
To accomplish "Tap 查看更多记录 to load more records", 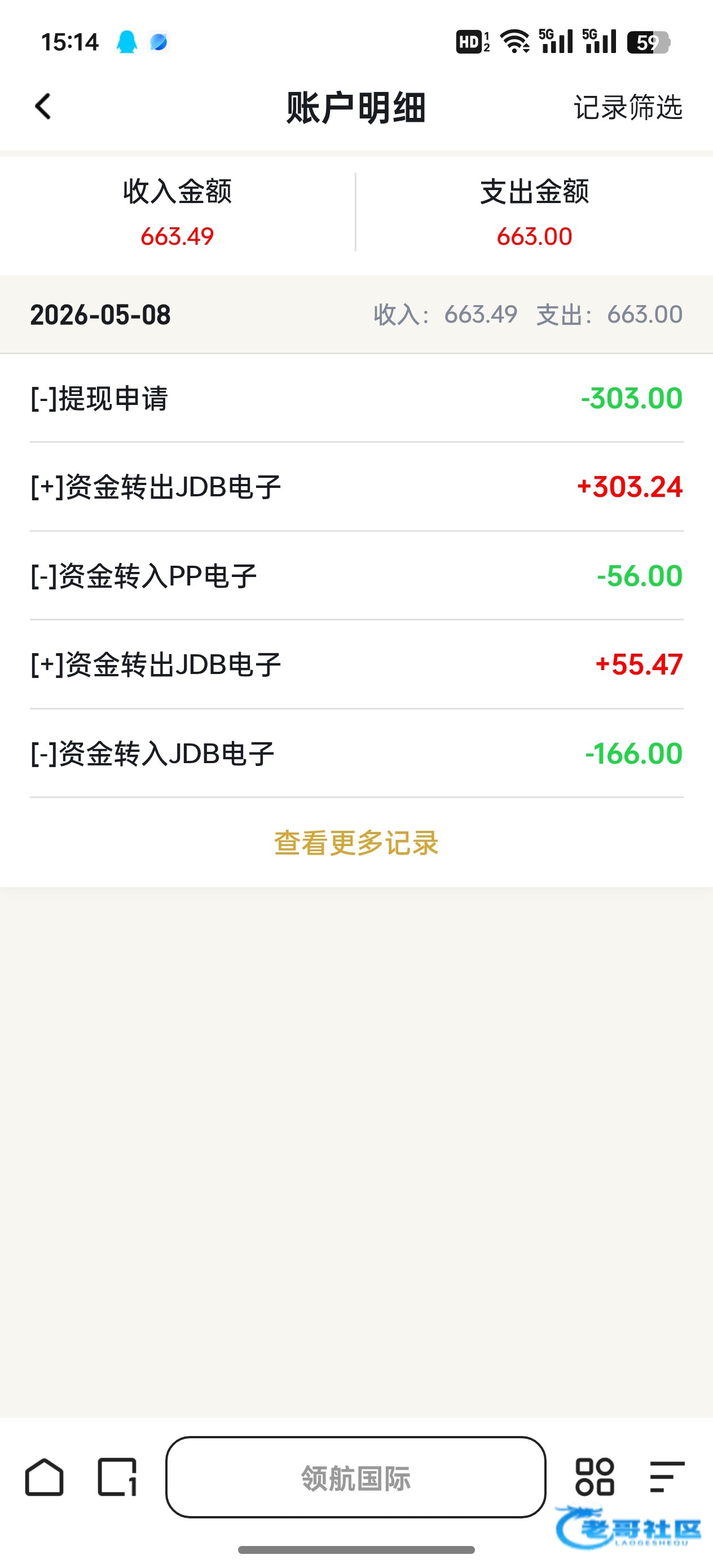I will coord(356,843).
